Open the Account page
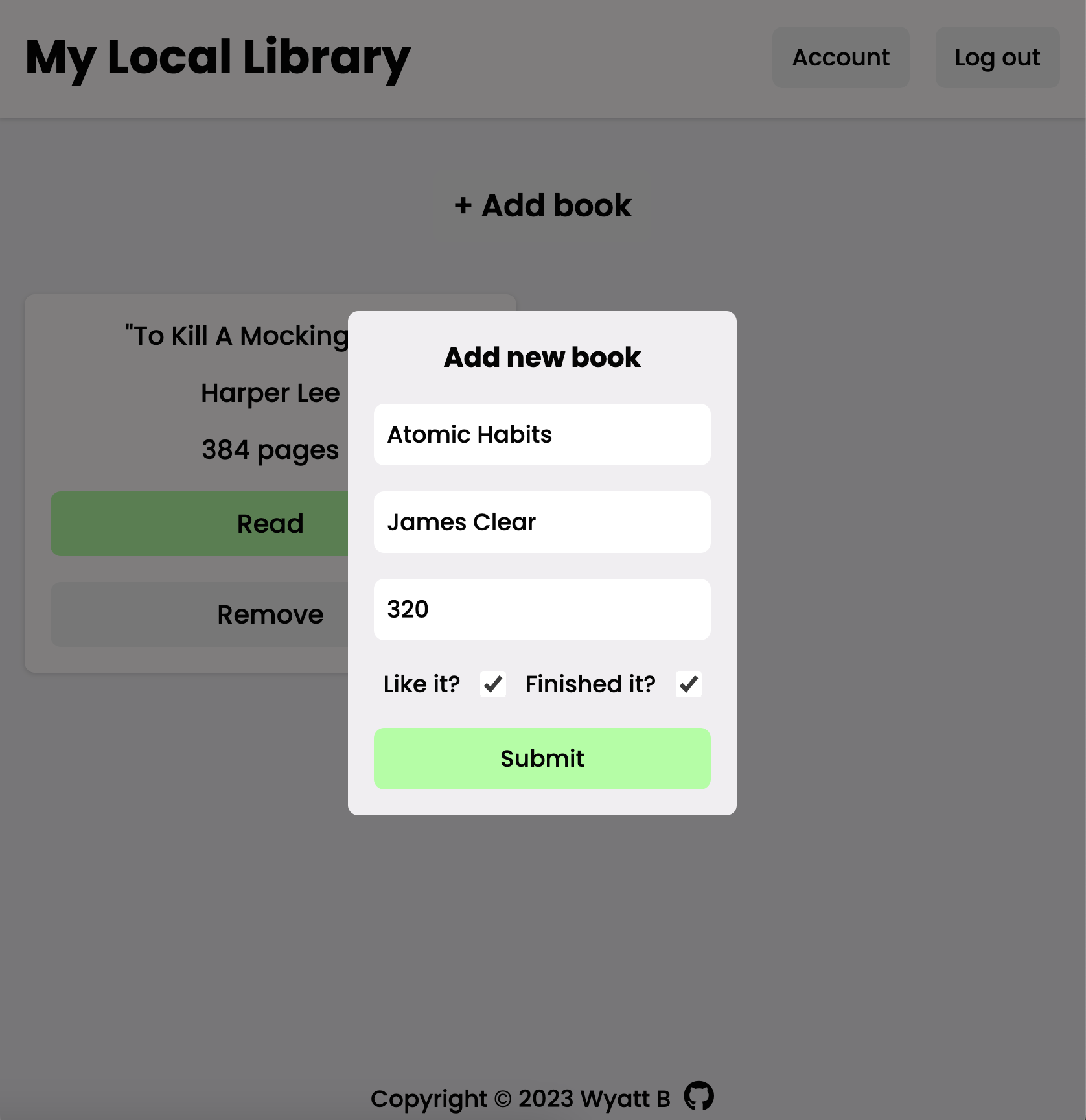 [840, 57]
